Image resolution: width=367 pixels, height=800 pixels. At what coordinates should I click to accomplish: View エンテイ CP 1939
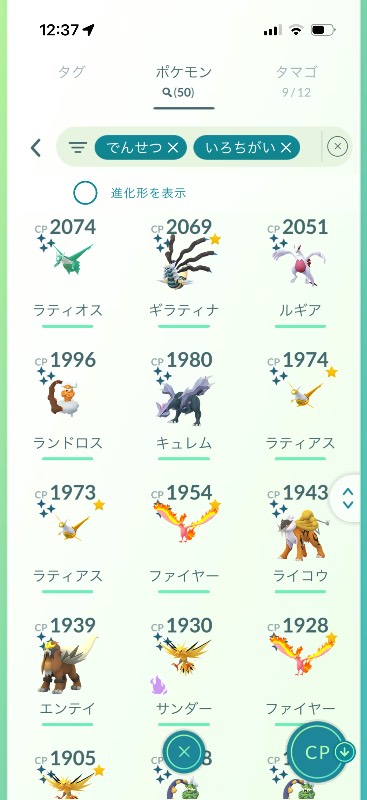67,671
